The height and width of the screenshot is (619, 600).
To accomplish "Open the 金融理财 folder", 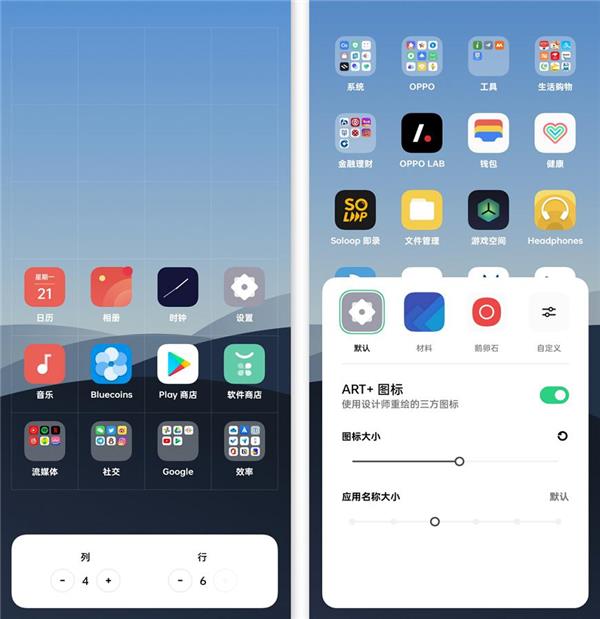I will point(355,133).
